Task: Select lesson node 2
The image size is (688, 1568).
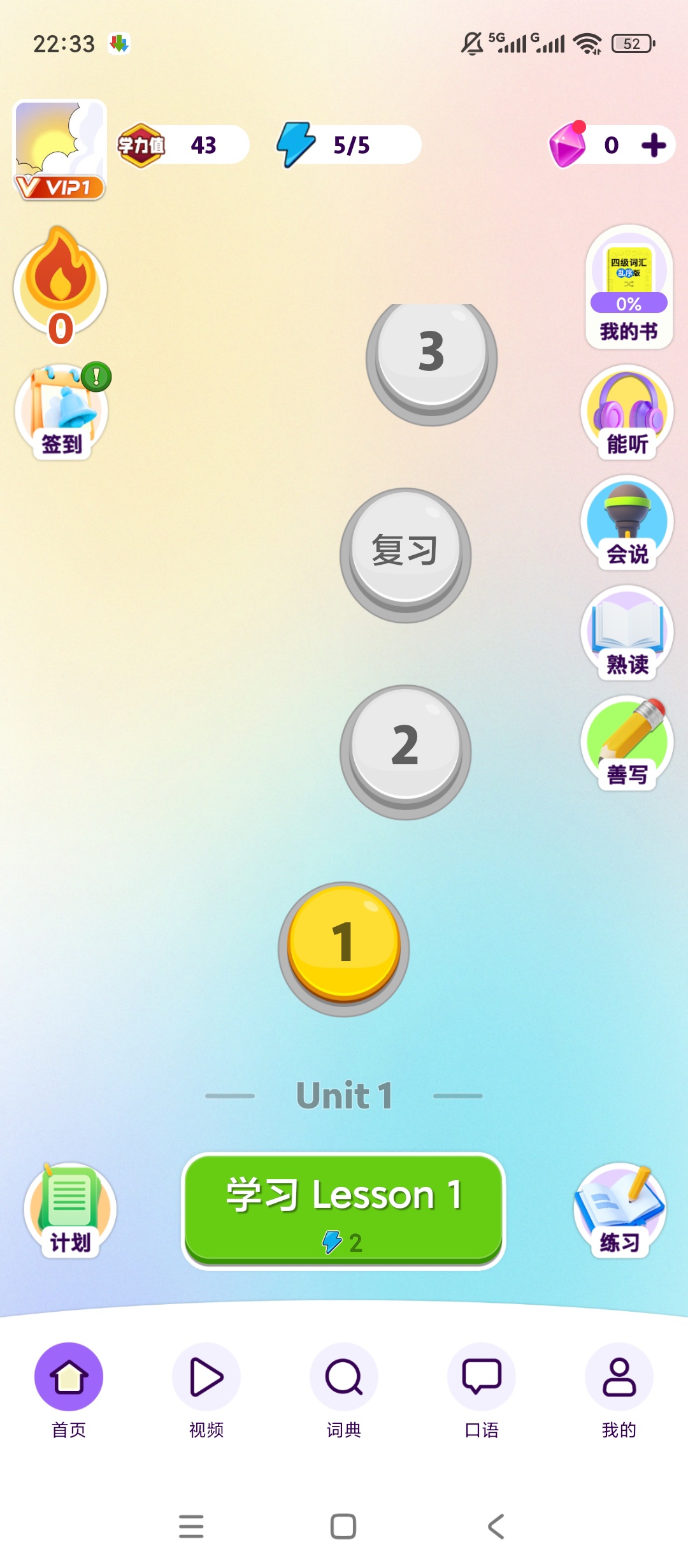Action: pyautogui.click(x=405, y=747)
